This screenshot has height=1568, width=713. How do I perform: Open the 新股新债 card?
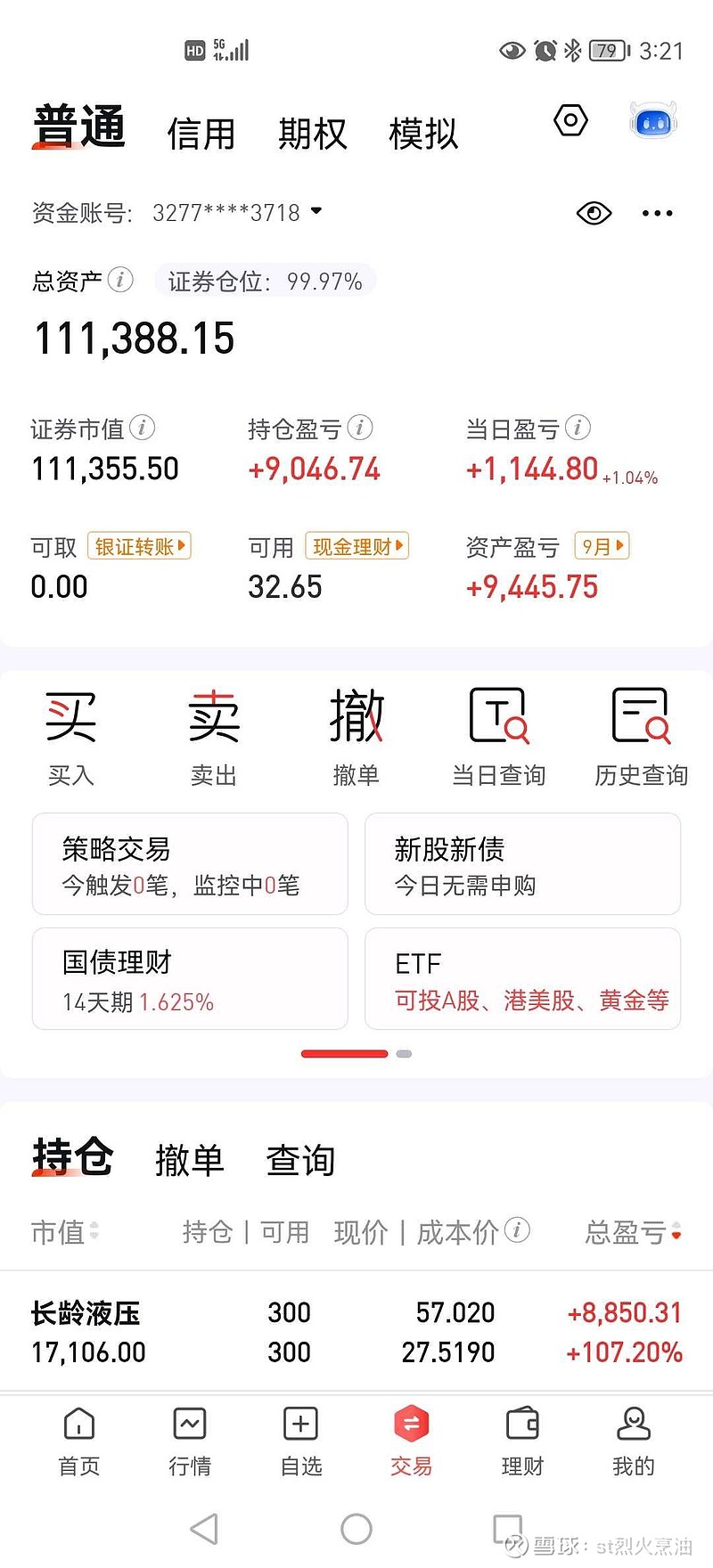point(523,864)
